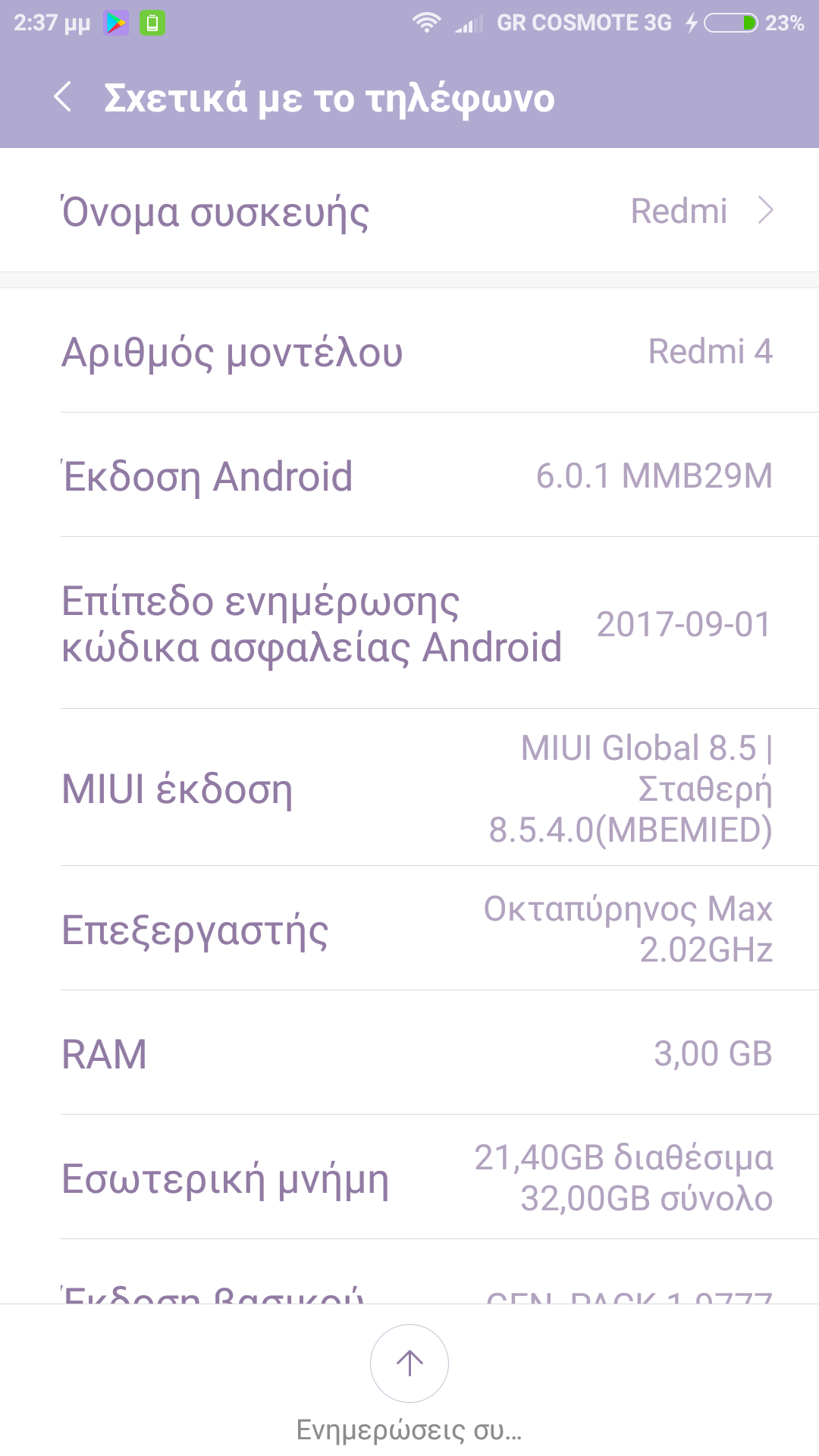Go back from the Σχετικά με το τηλέφωνο screen
Viewport: 819px width, 1456px height.
(x=64, y=97)
